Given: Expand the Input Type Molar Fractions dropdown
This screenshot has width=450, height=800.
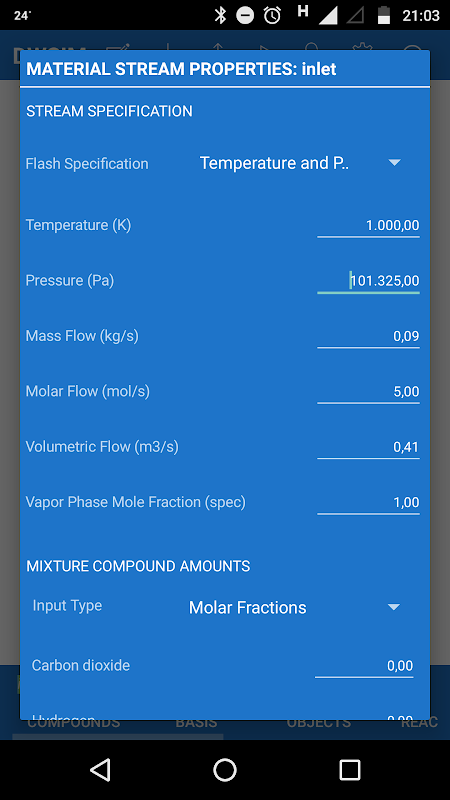Looking at the screenshot, I should [295, 607].
